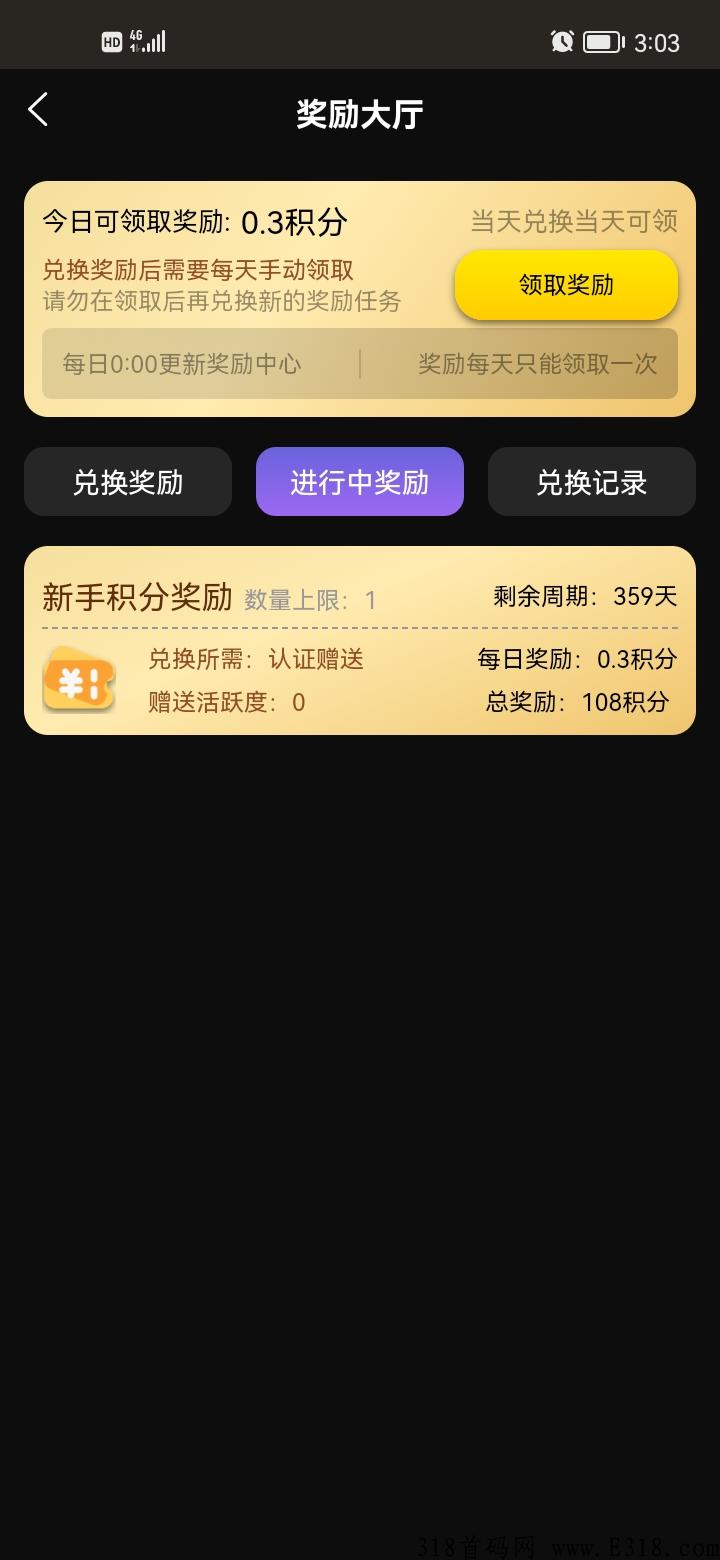This screenshot has height=1560, width=720.
Task: Tap the 3:03 clock display
Action: click(x=658, y=41)
